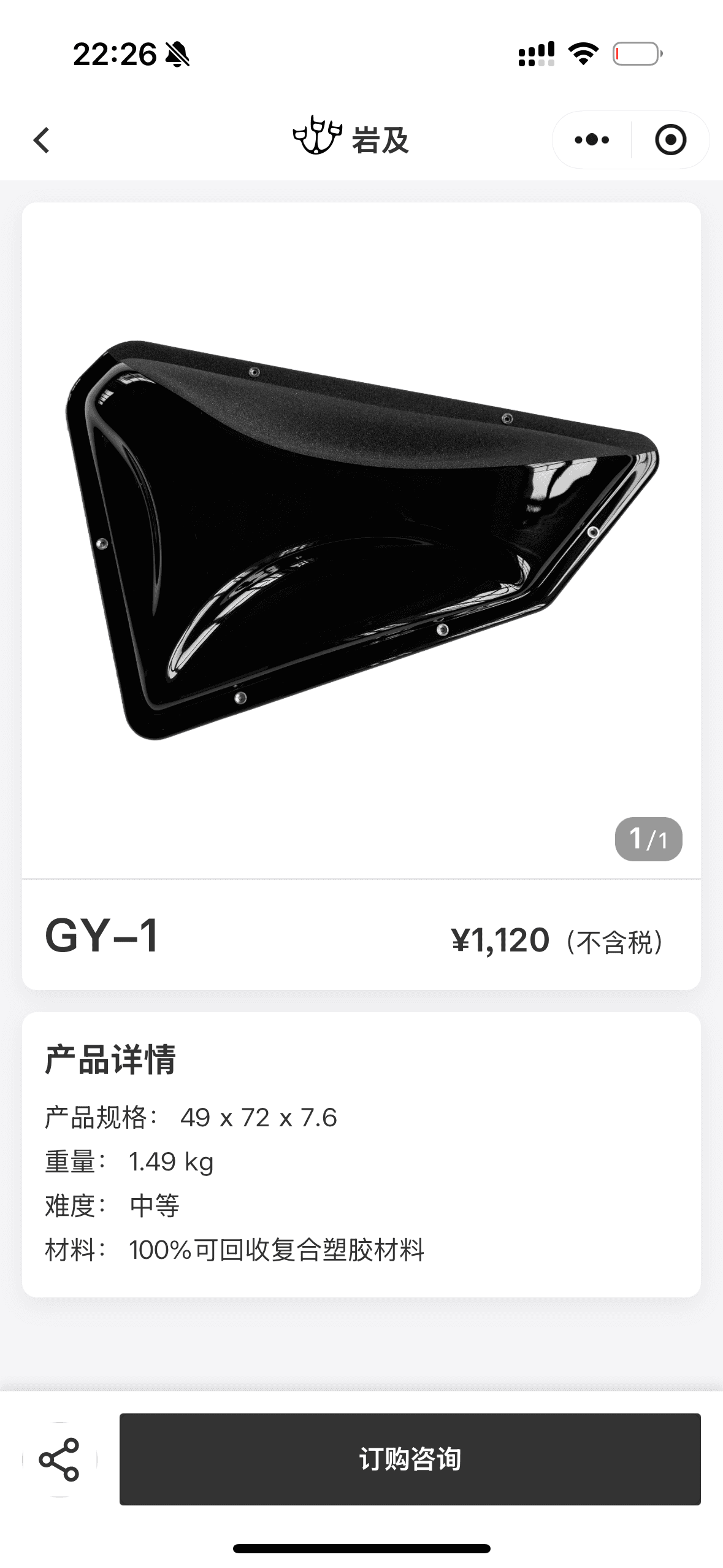
Task: Open the mini program more options menu
Action: click(x=592, y=140)
